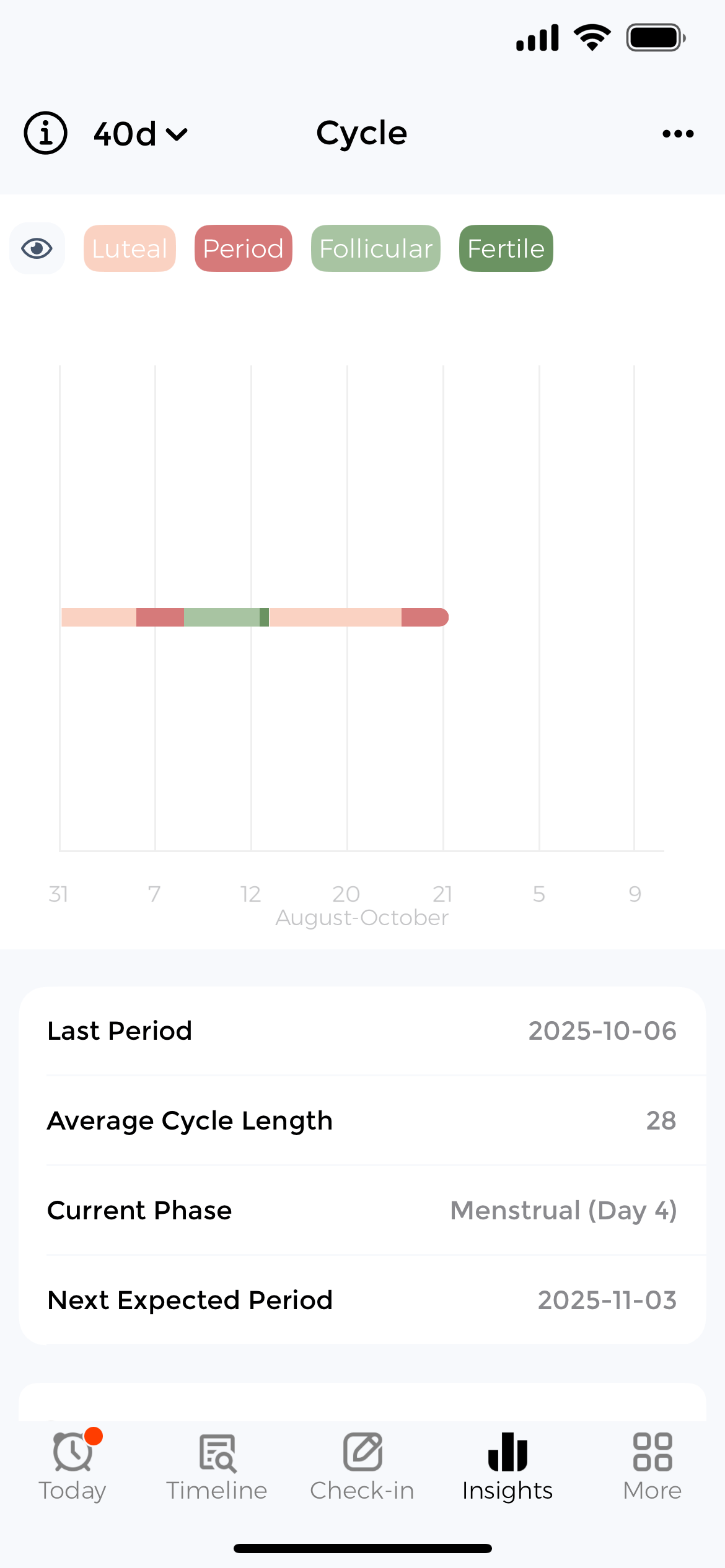Image resolution: width=725 pixels, height=1568 pixels.
Task: Toggle the eye visibility control for phases
Action: (37, 248)
